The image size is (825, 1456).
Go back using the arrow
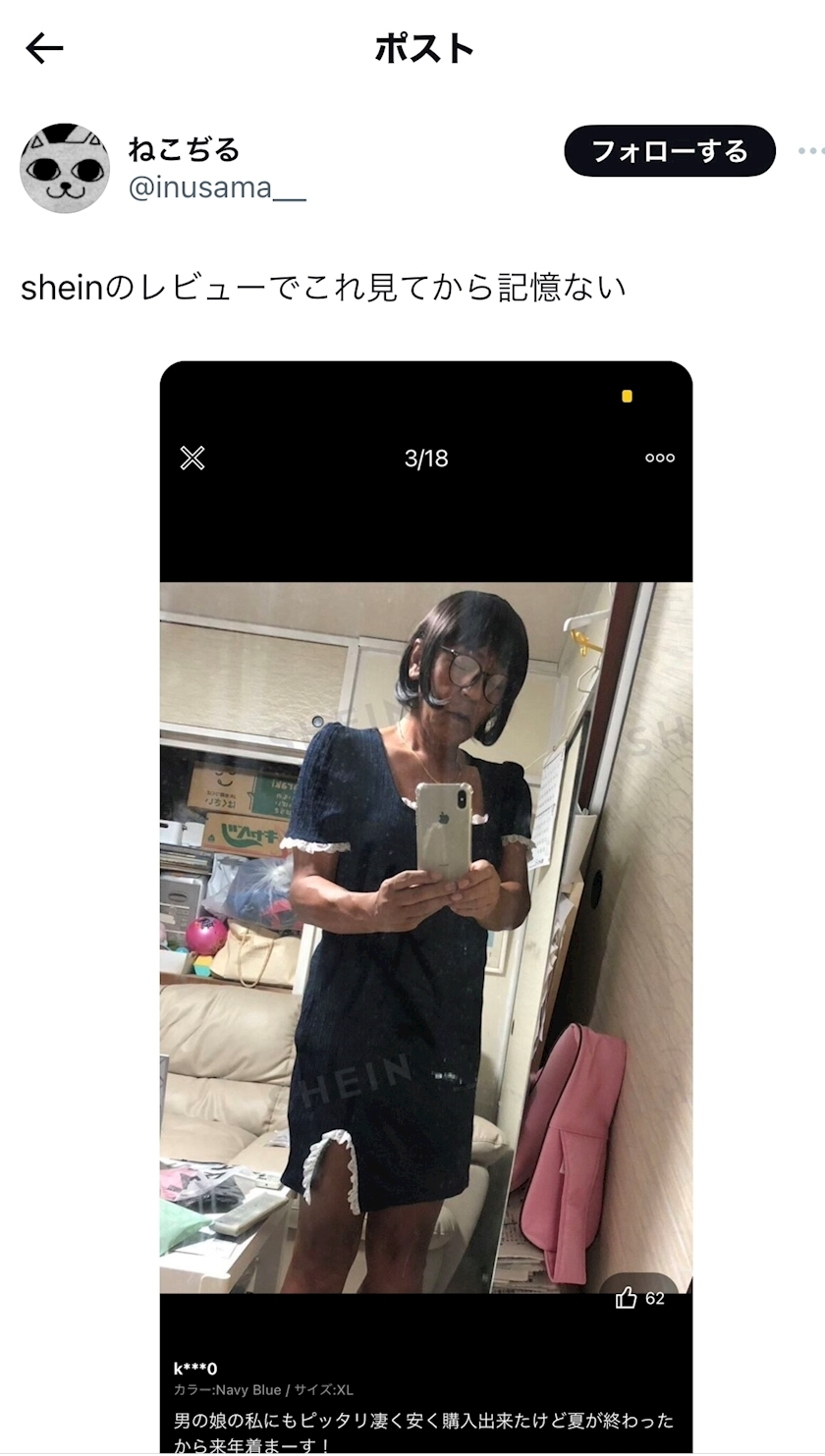[x=44, y=47]
